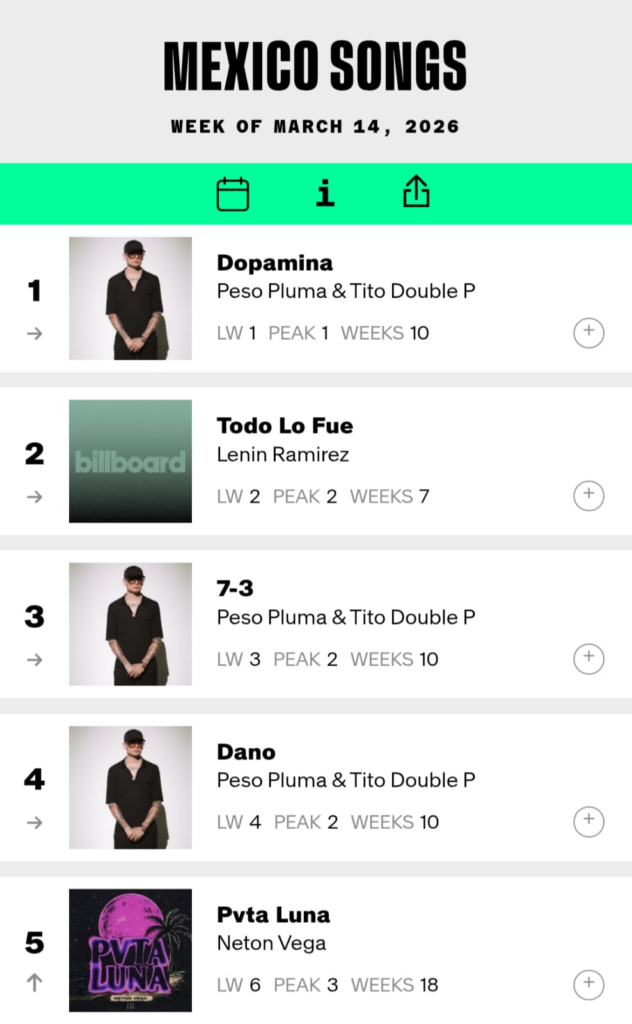
Task: Open the Todo Lo Fue chart entry
Action: click(285, 426)
